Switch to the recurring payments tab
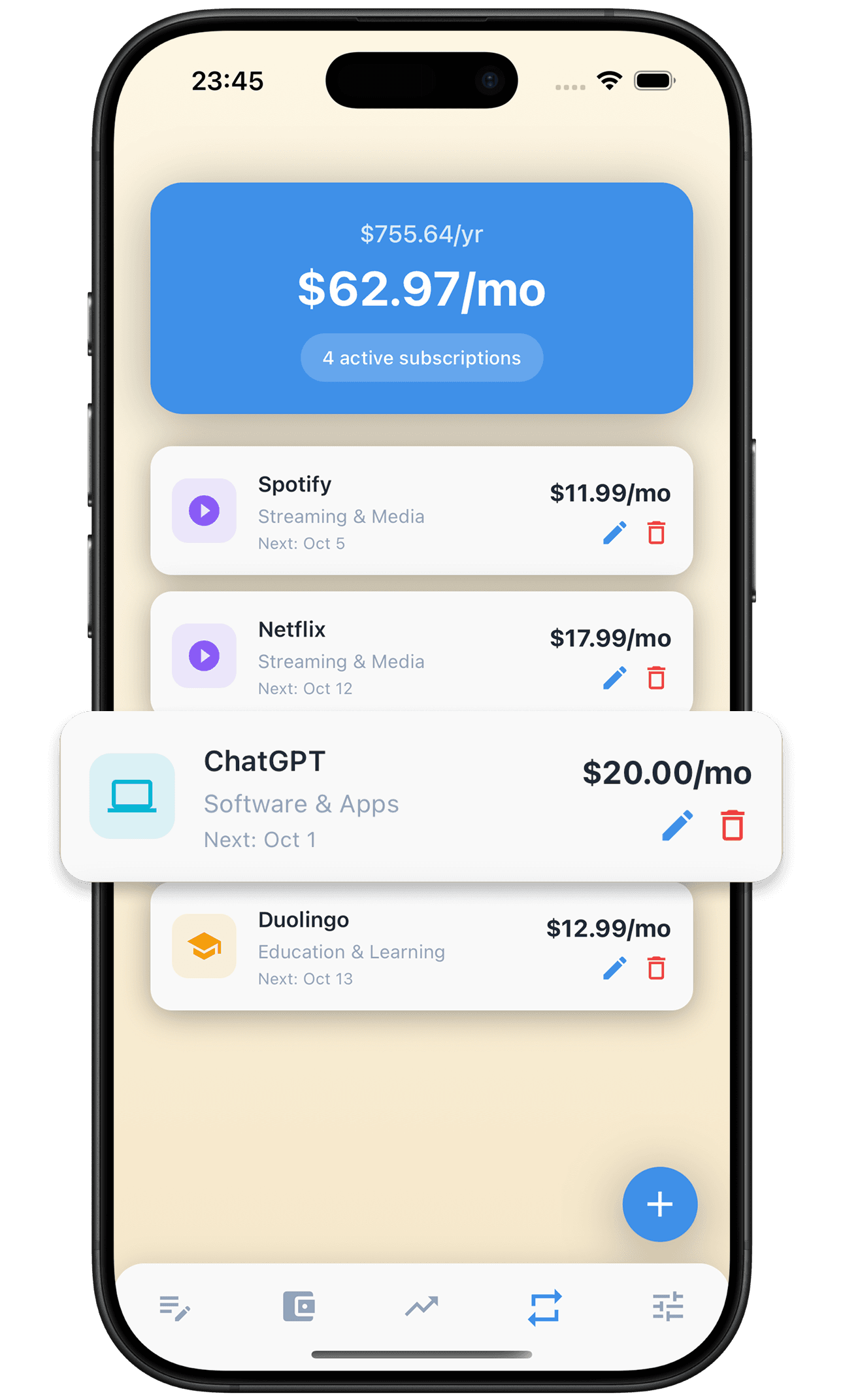843x1400 pixels. pyautogui.click(x=544, y=1306)
